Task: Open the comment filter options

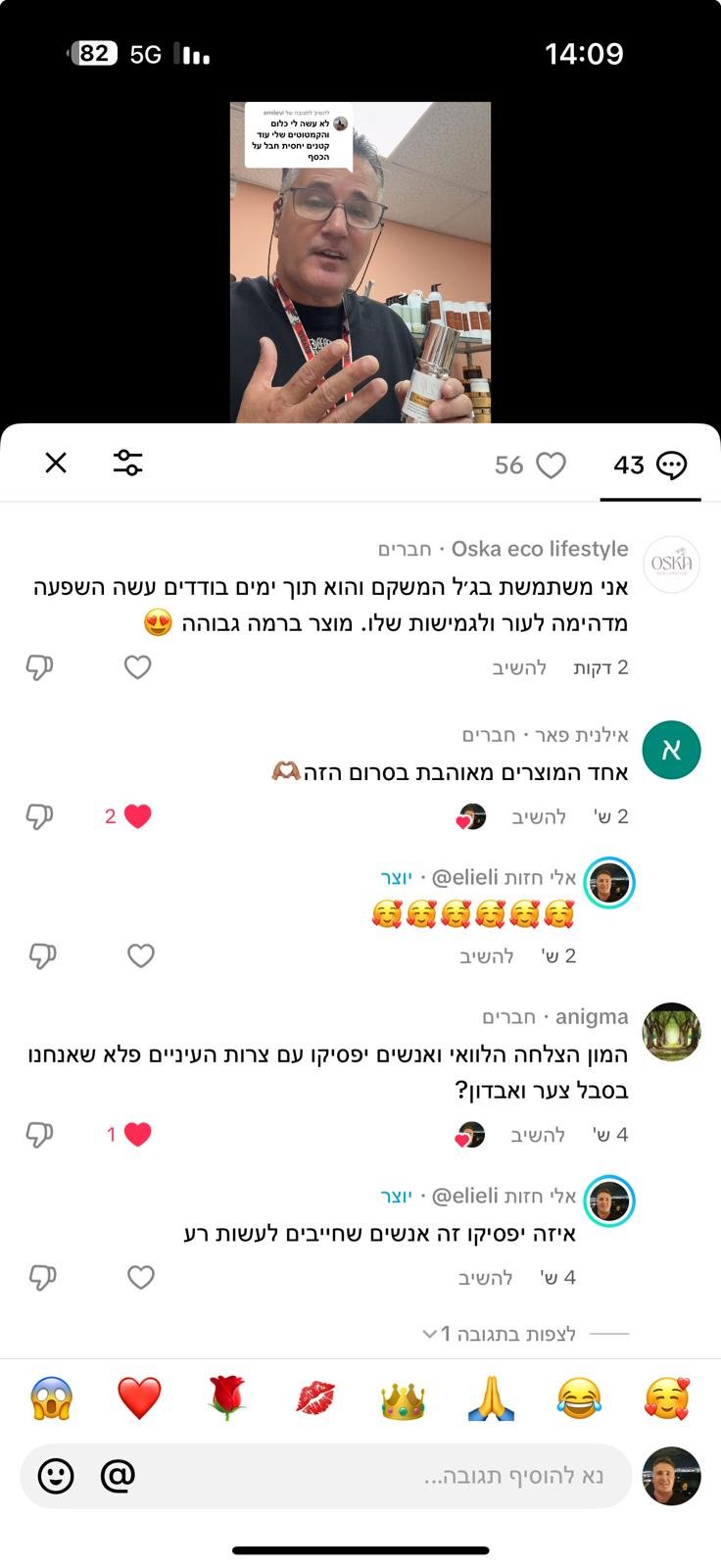Action: [x=127, y=464]
